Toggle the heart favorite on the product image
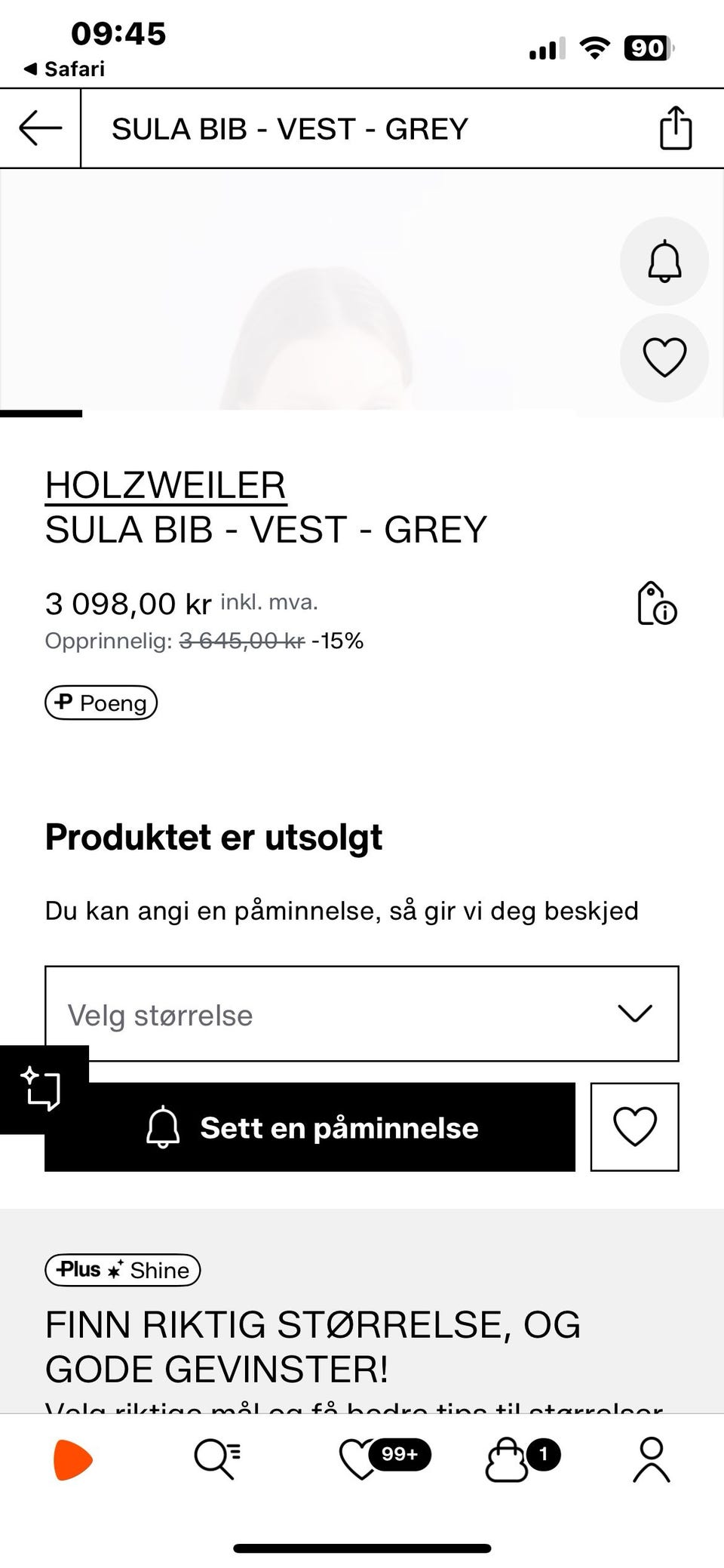The image size is (724, 1568). [664, 357]
